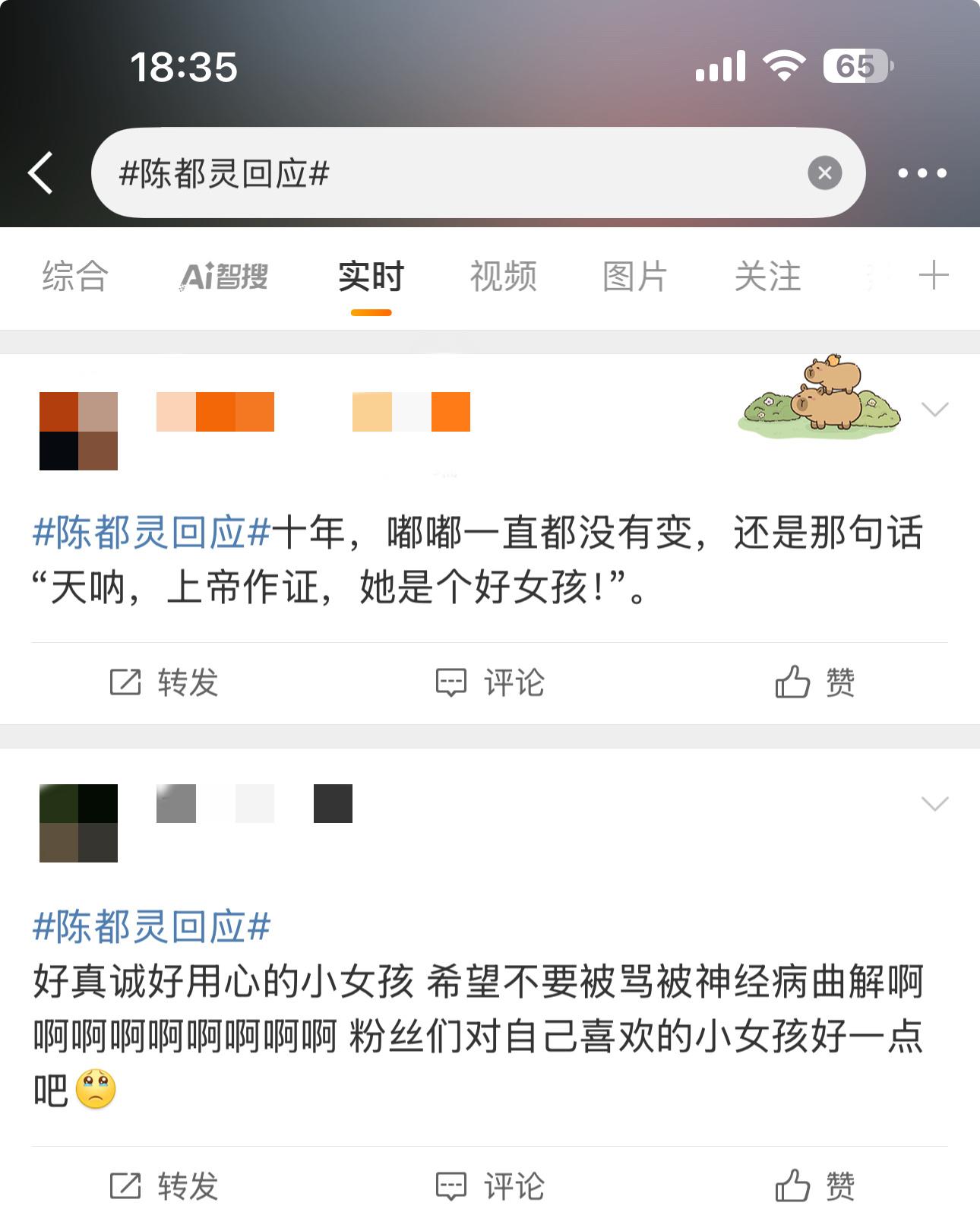Tap the search field containing #陈都灵回应#
The image size is (980, 1209).
click(456, 173)
